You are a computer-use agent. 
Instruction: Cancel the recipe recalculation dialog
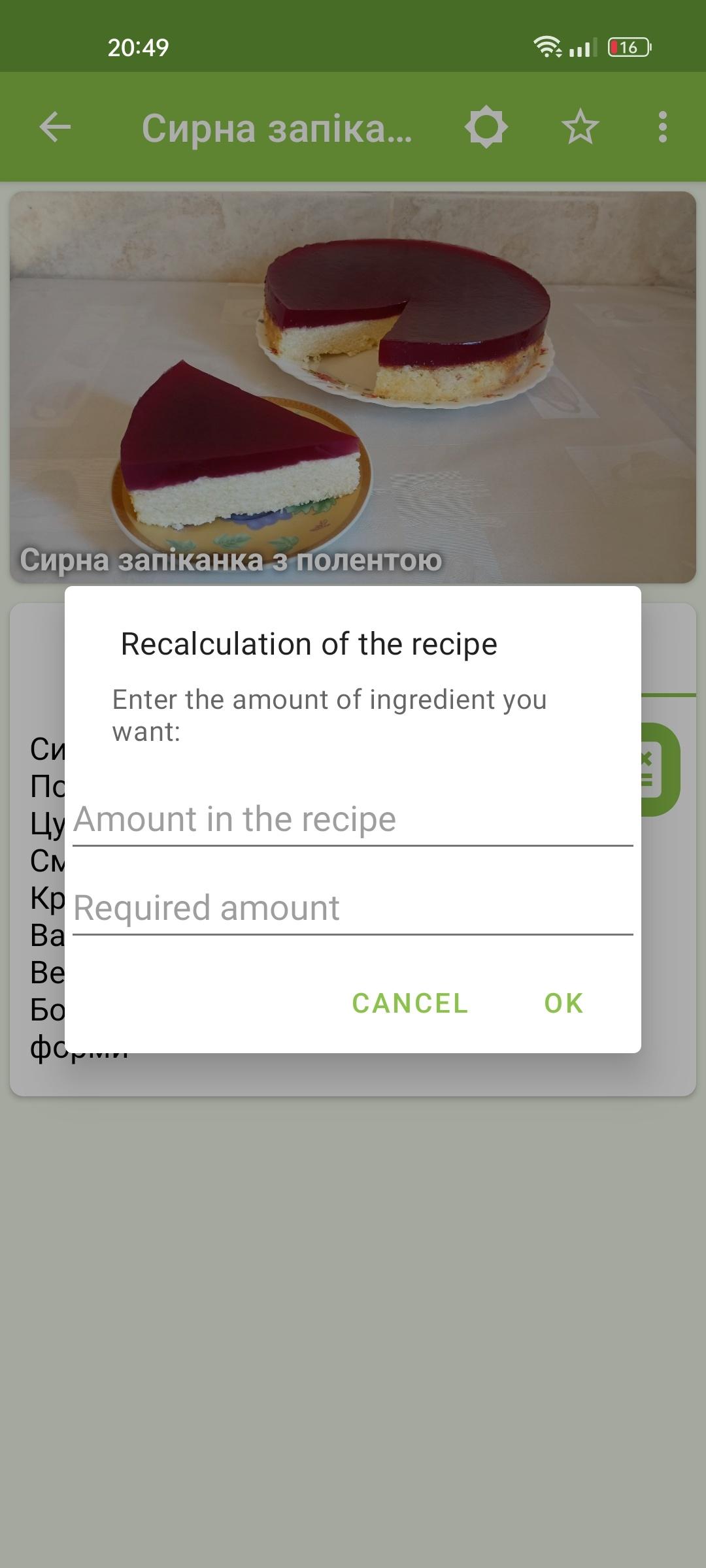point(411,1004)
